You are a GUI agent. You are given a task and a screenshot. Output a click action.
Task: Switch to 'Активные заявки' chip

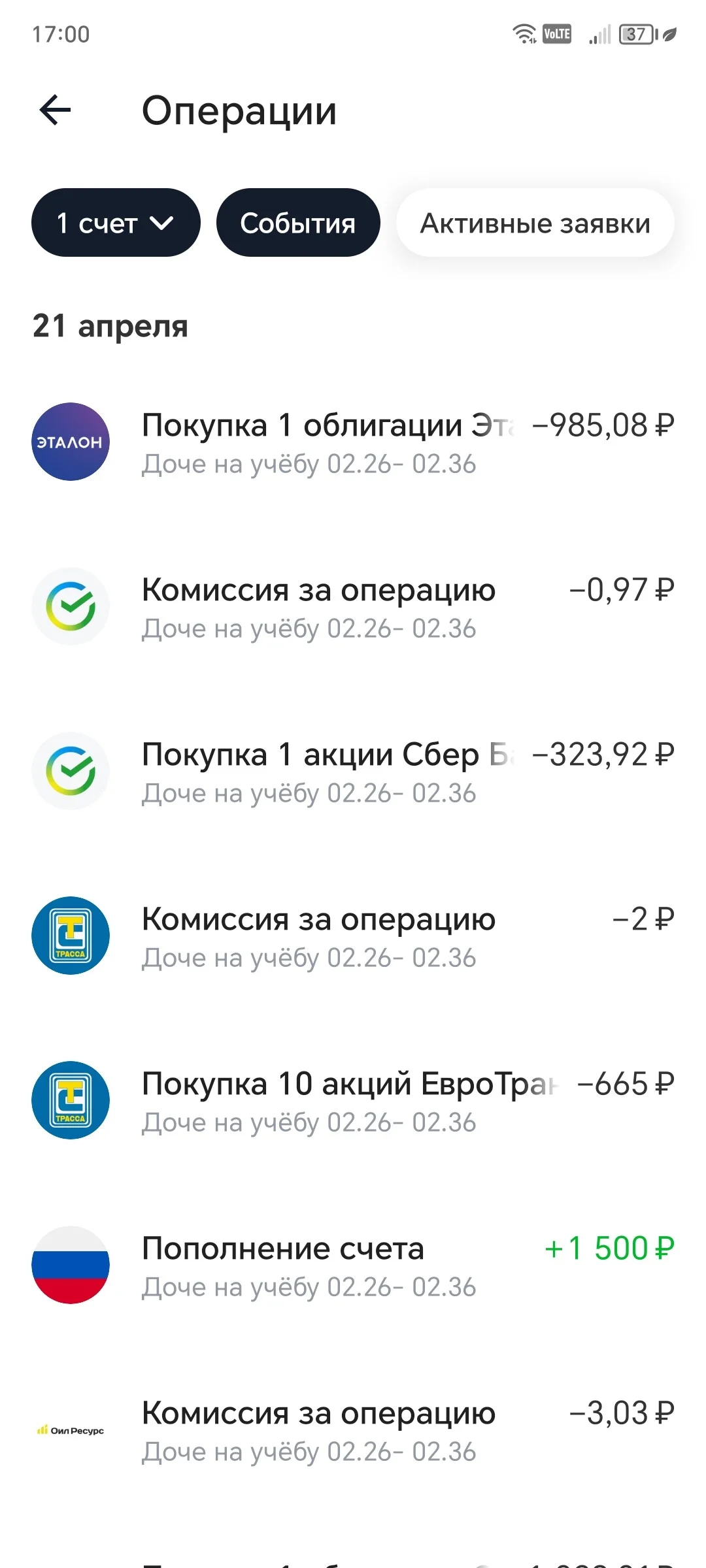(x=535, y=223)
